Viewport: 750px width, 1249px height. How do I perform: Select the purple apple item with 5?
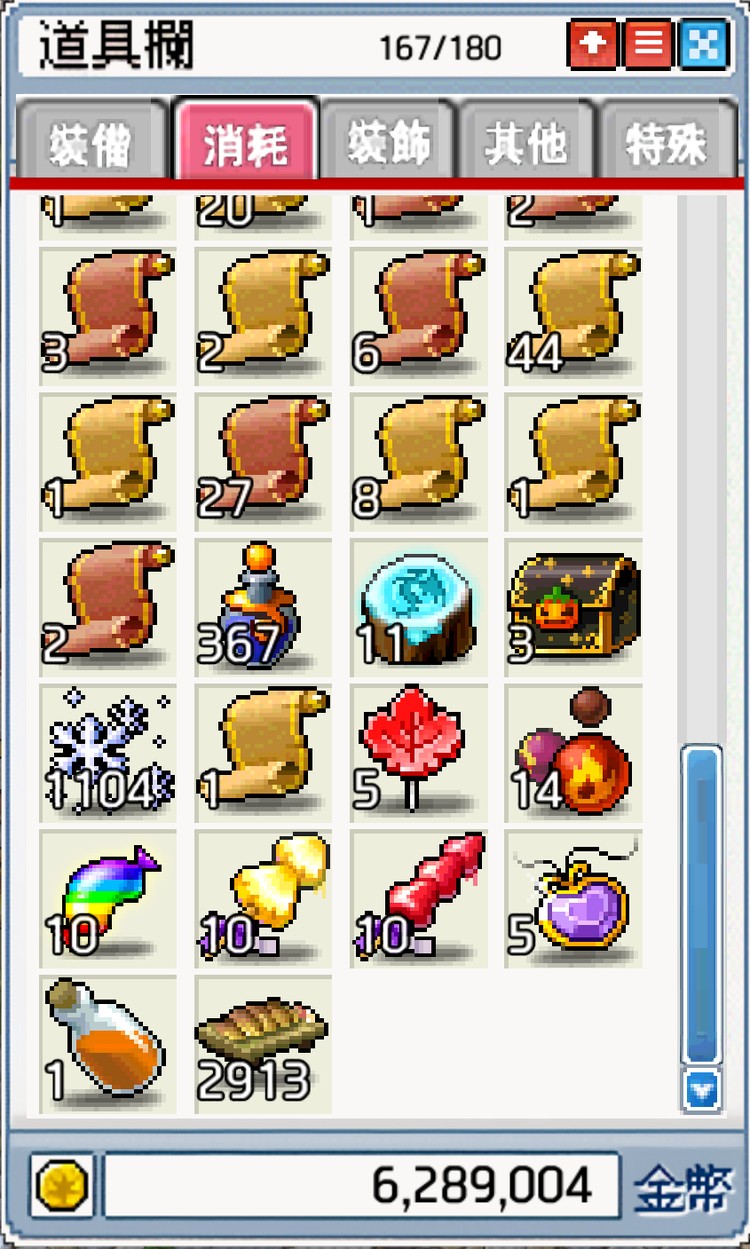pos(574,898)
